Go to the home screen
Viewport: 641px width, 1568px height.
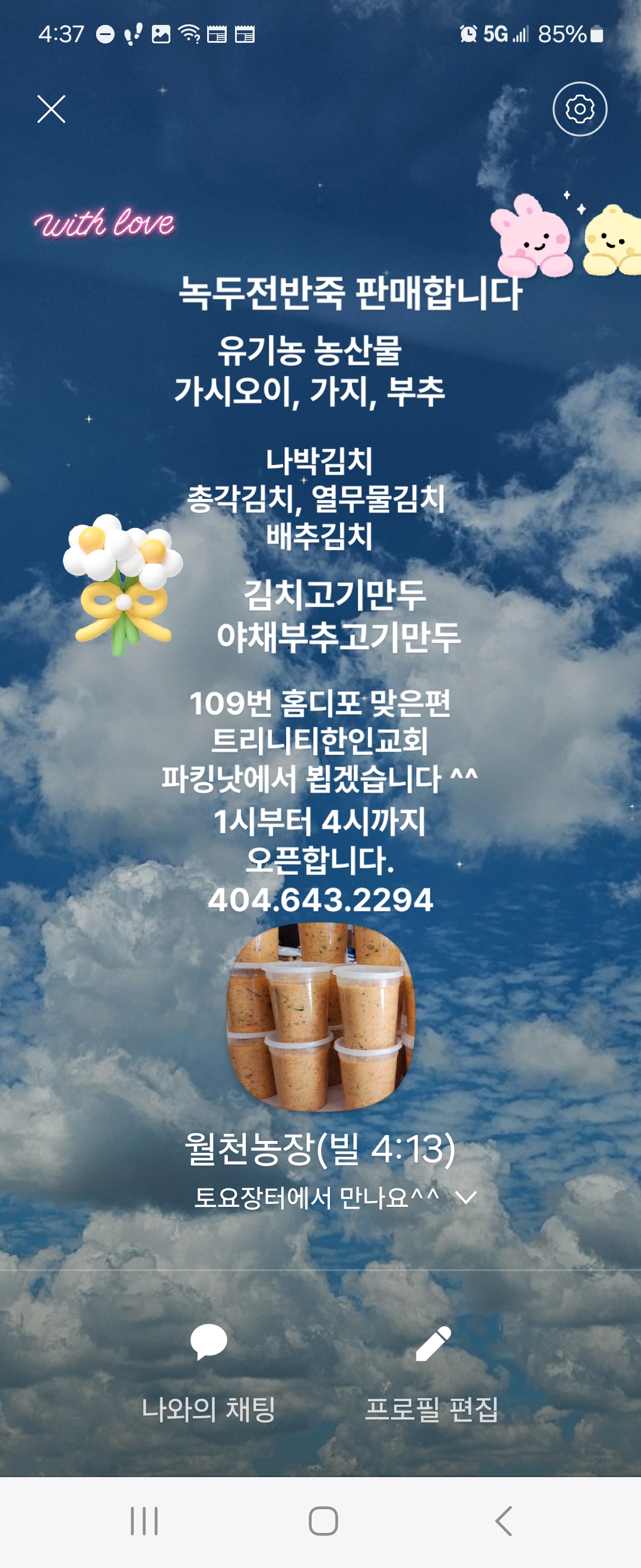[323, 1521]
